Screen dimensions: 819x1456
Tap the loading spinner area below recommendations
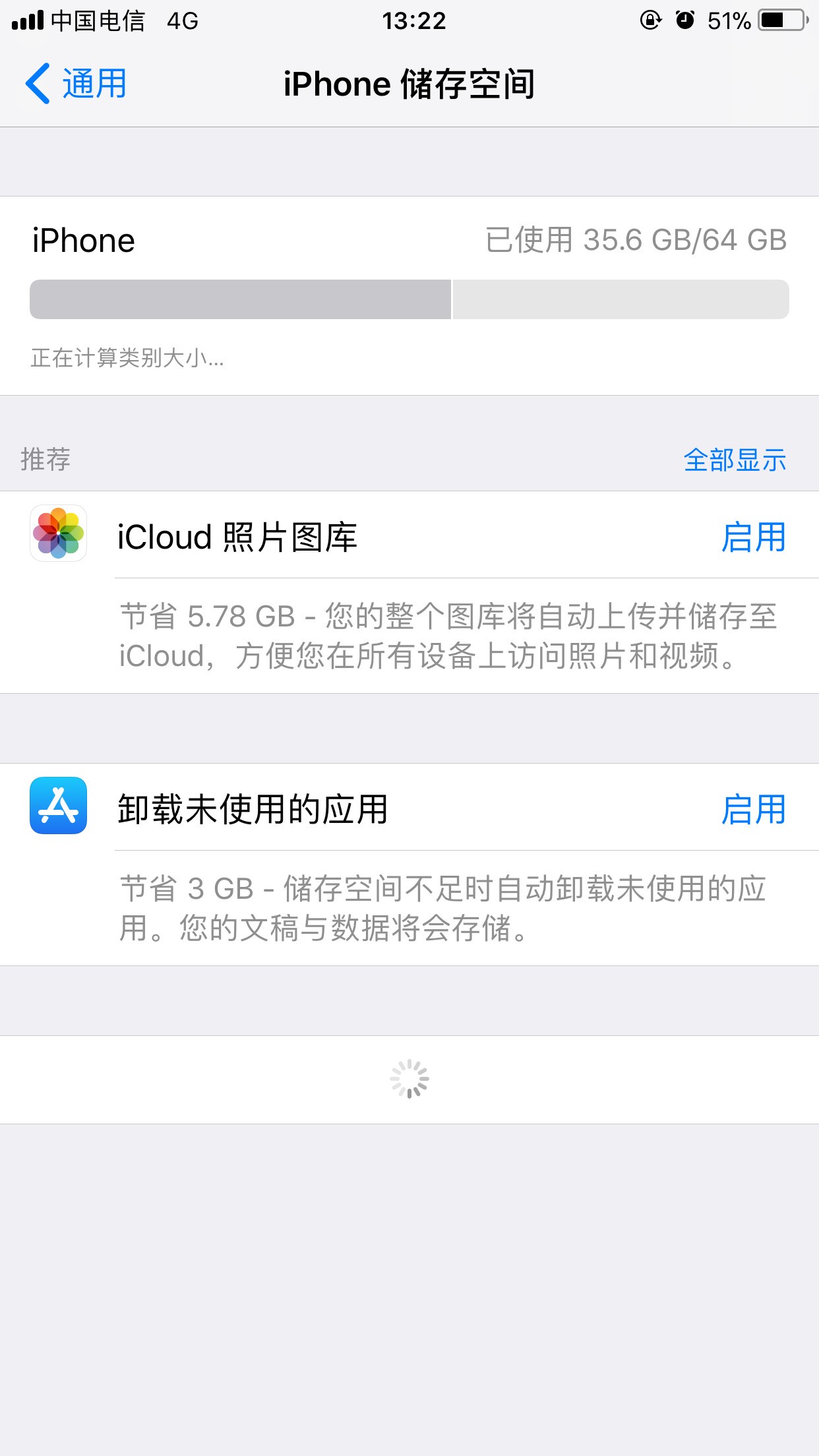point(409,1079)
